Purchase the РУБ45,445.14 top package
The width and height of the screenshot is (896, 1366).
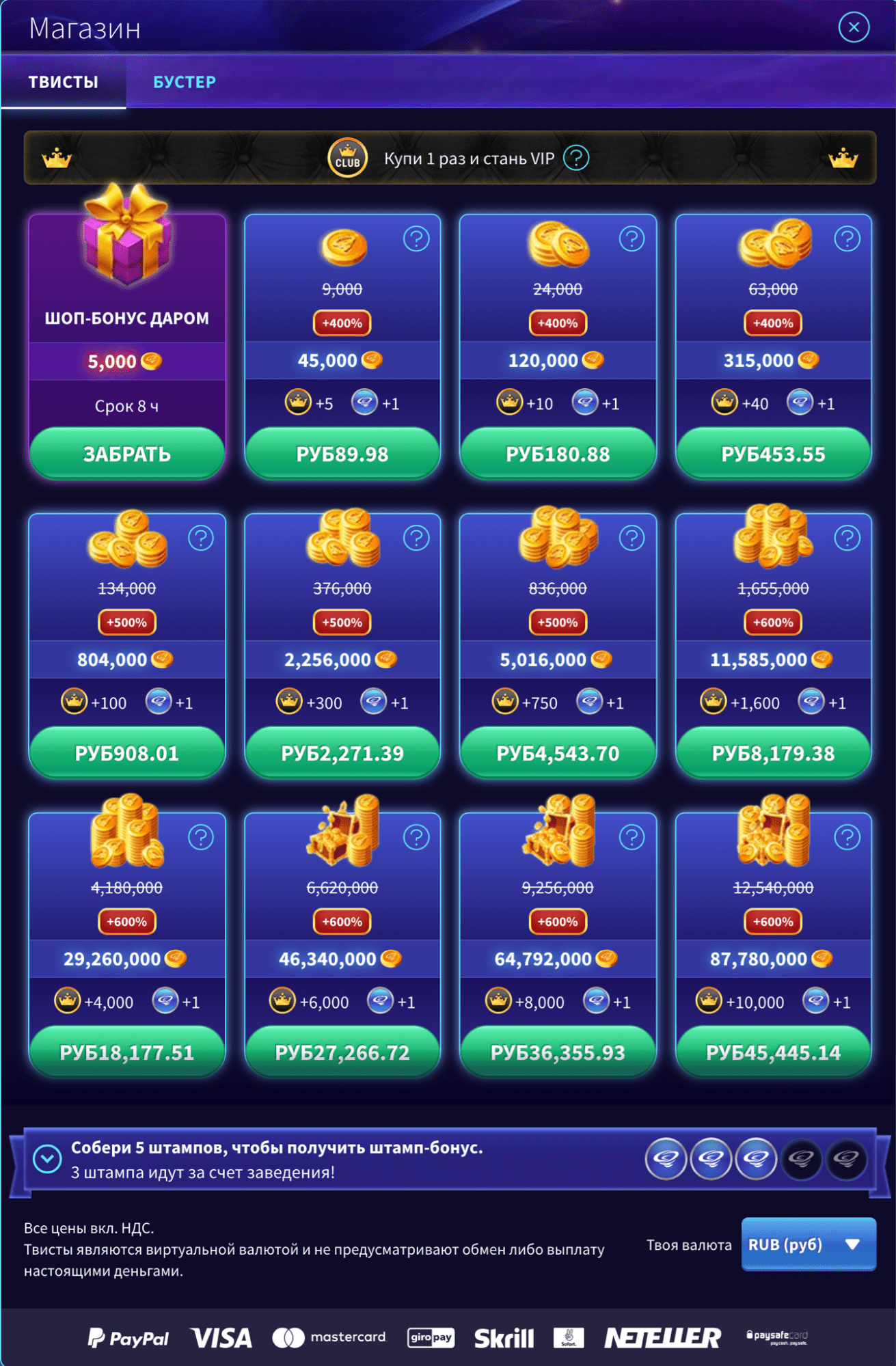(773, 1052)
